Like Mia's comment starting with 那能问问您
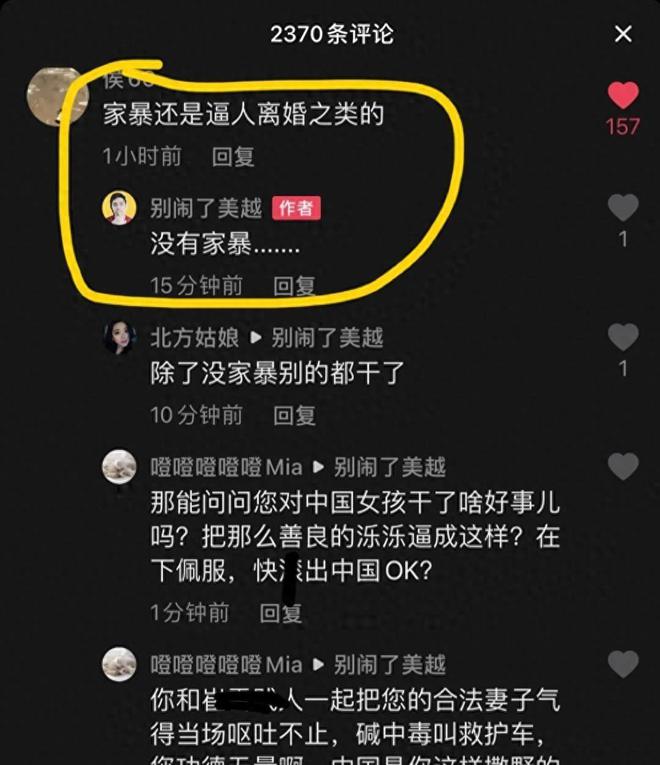This screenshot has width=660, height=765. pos(623,466)
